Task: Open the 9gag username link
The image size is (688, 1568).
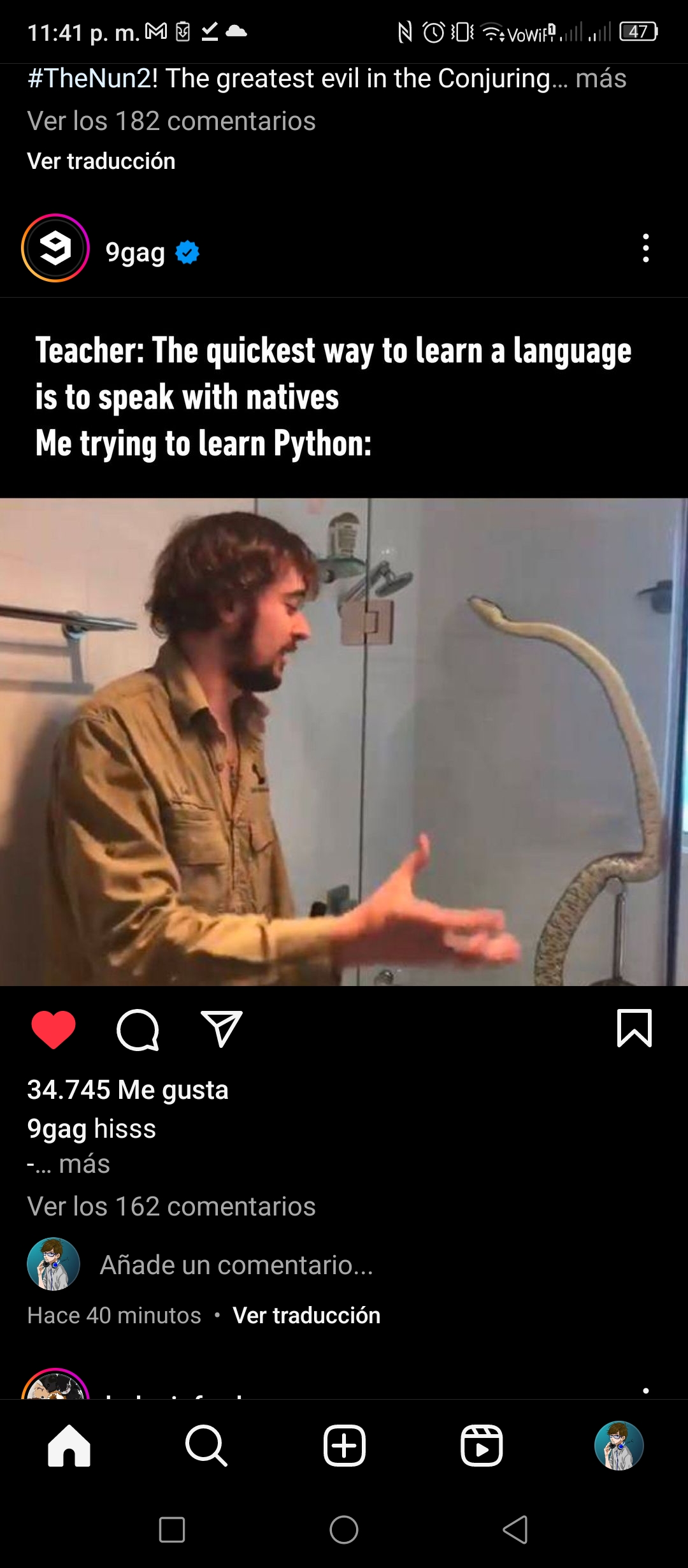Action: (135, 252)
